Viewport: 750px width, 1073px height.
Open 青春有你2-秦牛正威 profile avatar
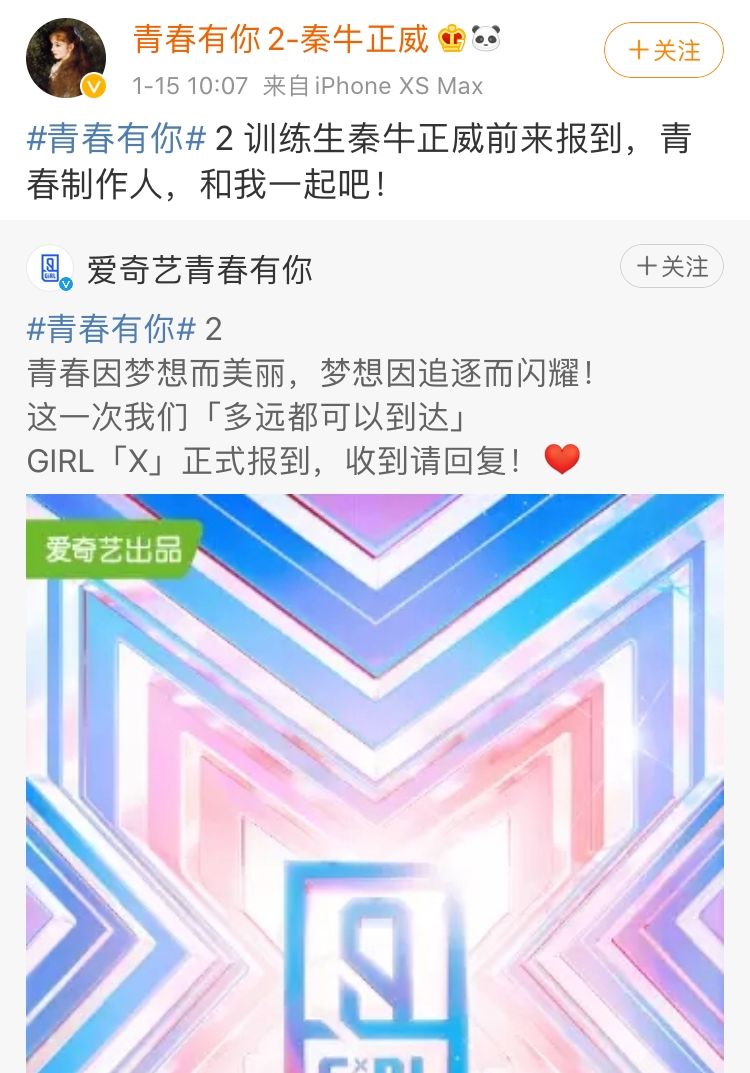(65, 57)
